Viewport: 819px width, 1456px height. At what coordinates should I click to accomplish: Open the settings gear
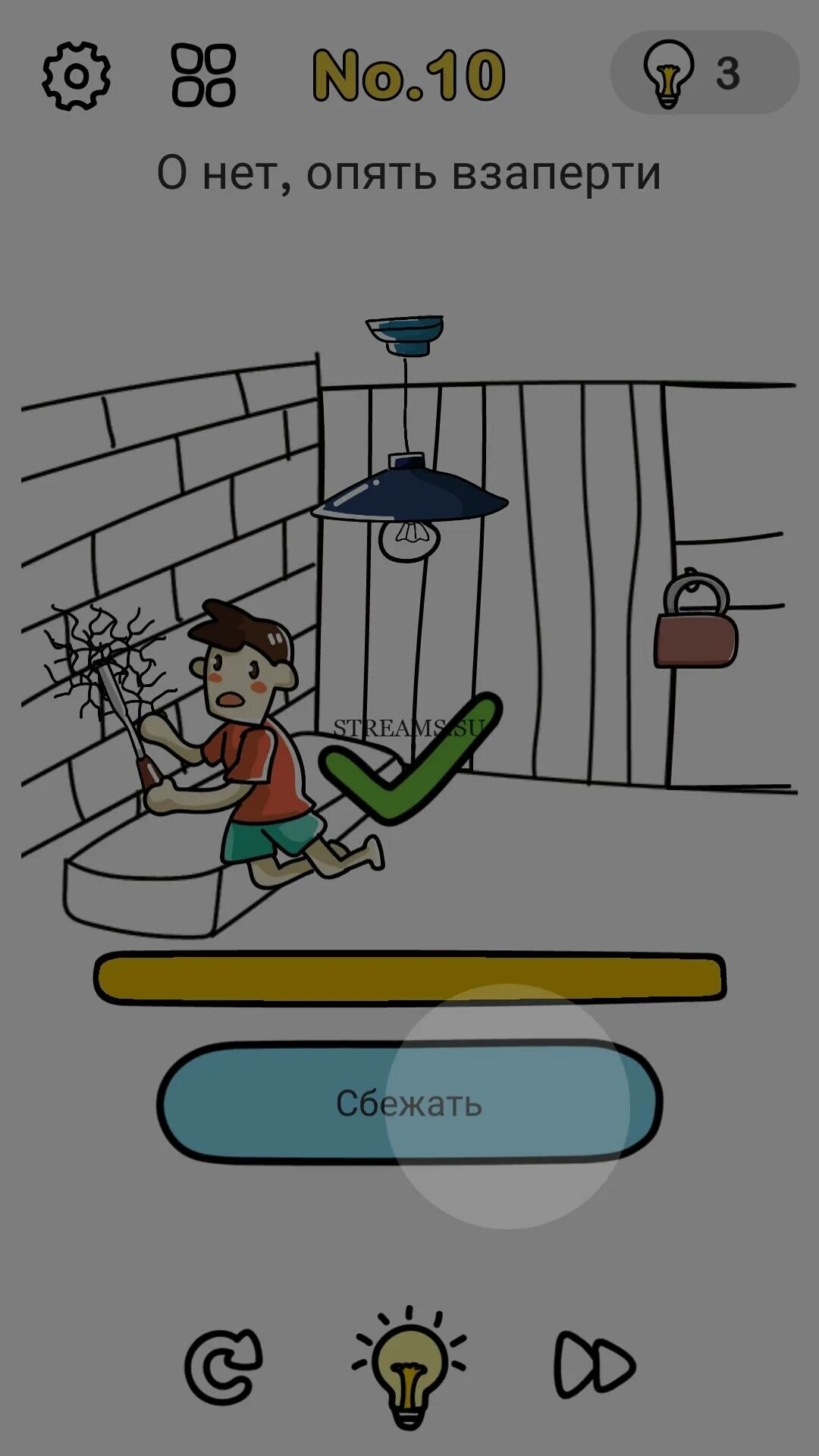tap(76, 76)
